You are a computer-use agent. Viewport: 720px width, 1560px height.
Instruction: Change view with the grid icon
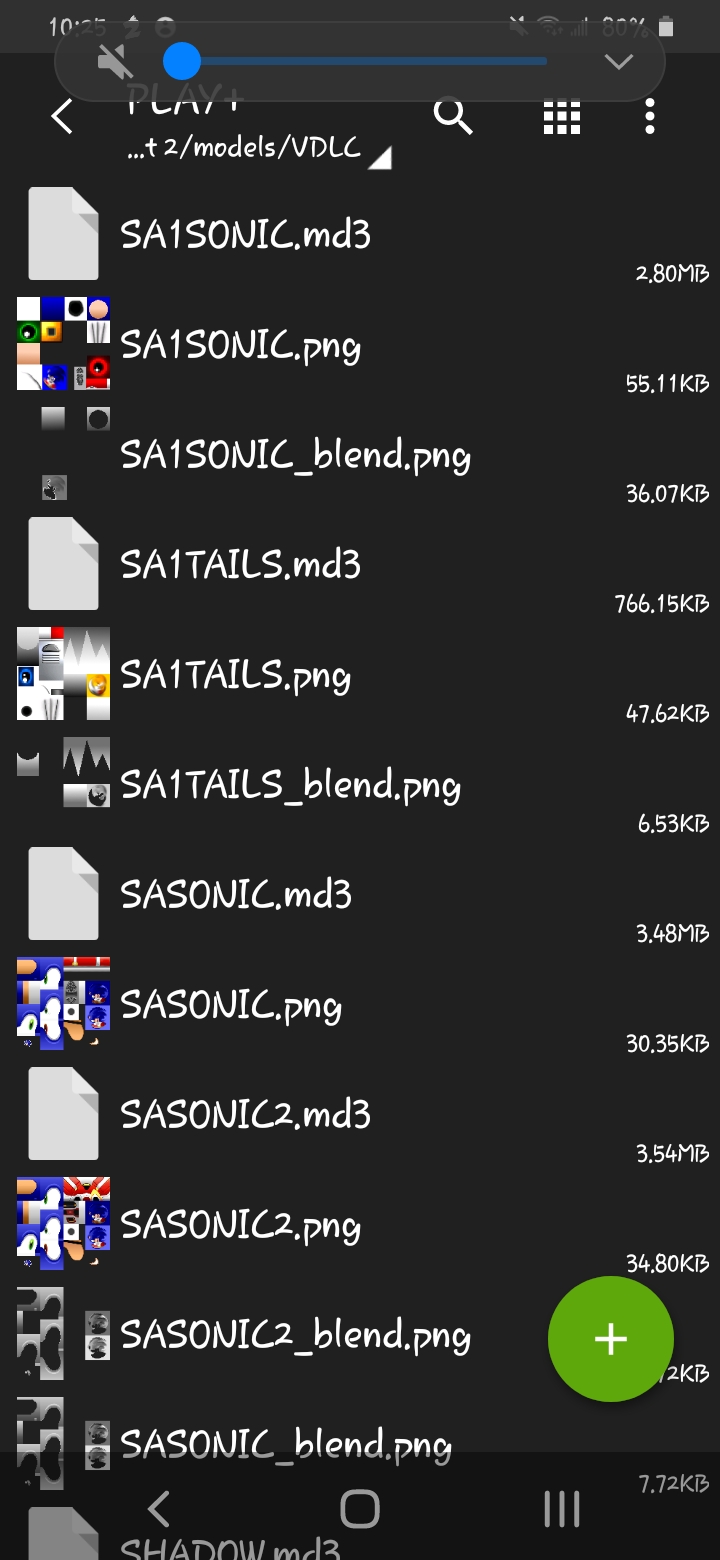562,117
